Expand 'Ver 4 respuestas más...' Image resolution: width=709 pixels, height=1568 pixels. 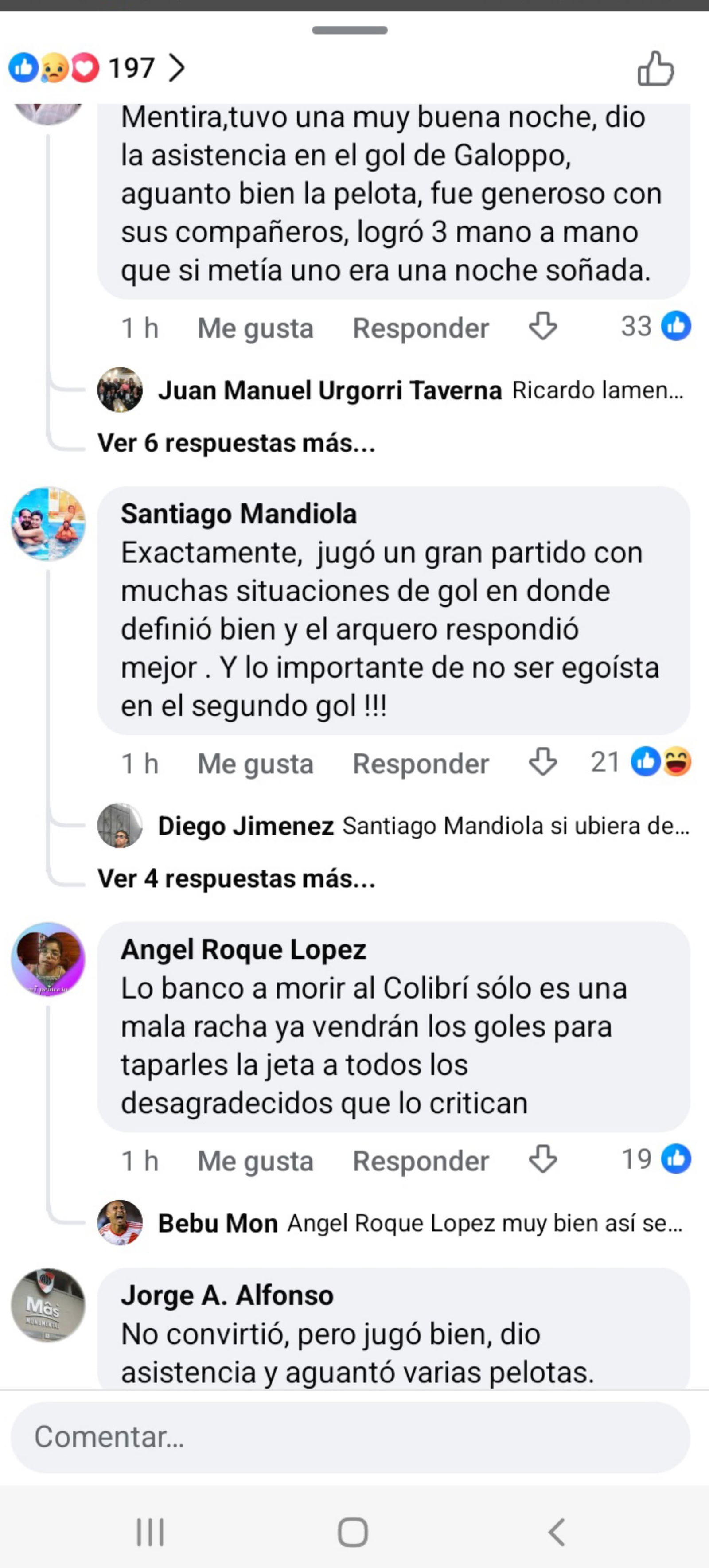pos(236,878)
